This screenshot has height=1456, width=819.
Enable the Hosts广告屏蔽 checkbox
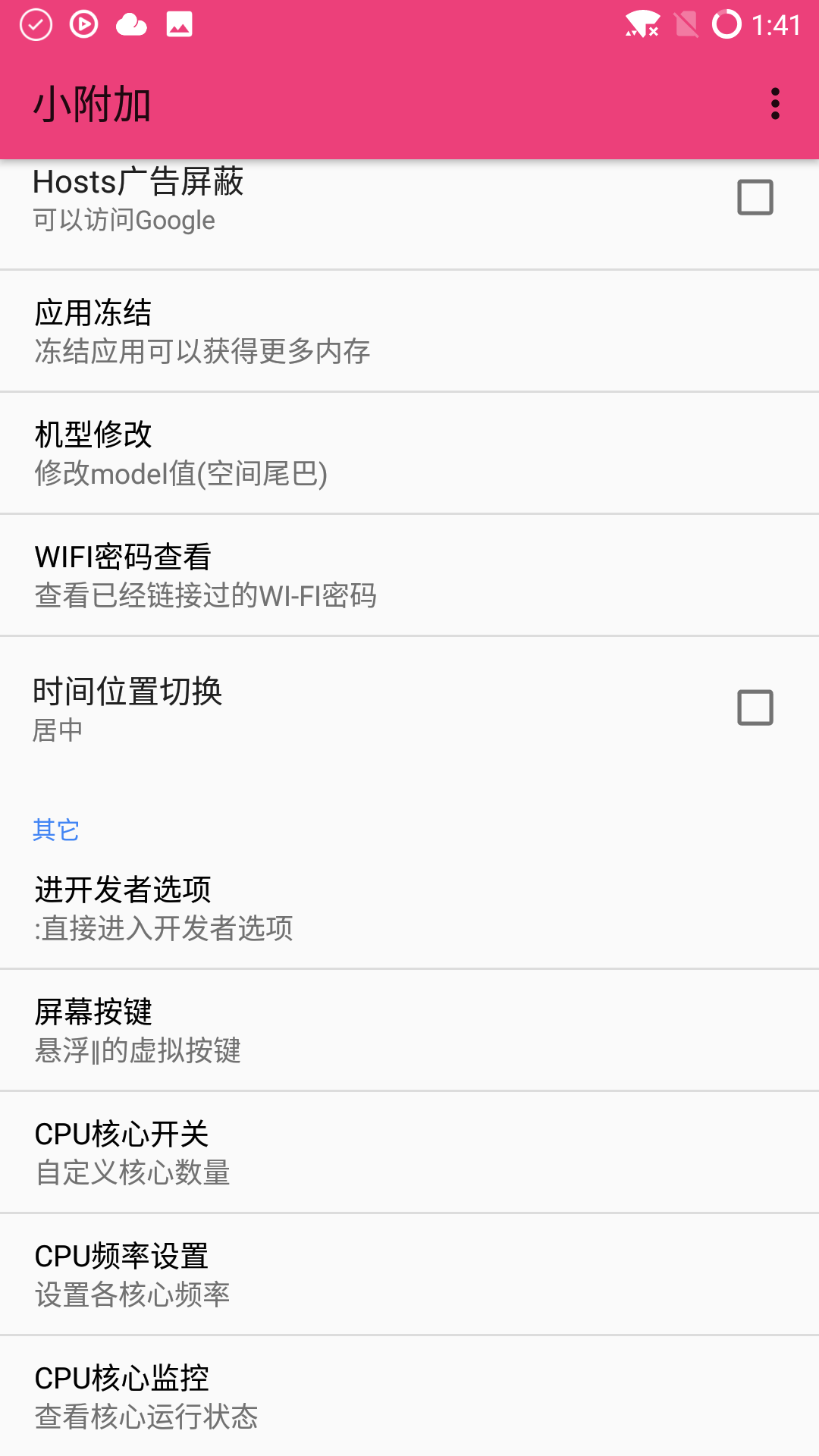[x=755, y=198]
